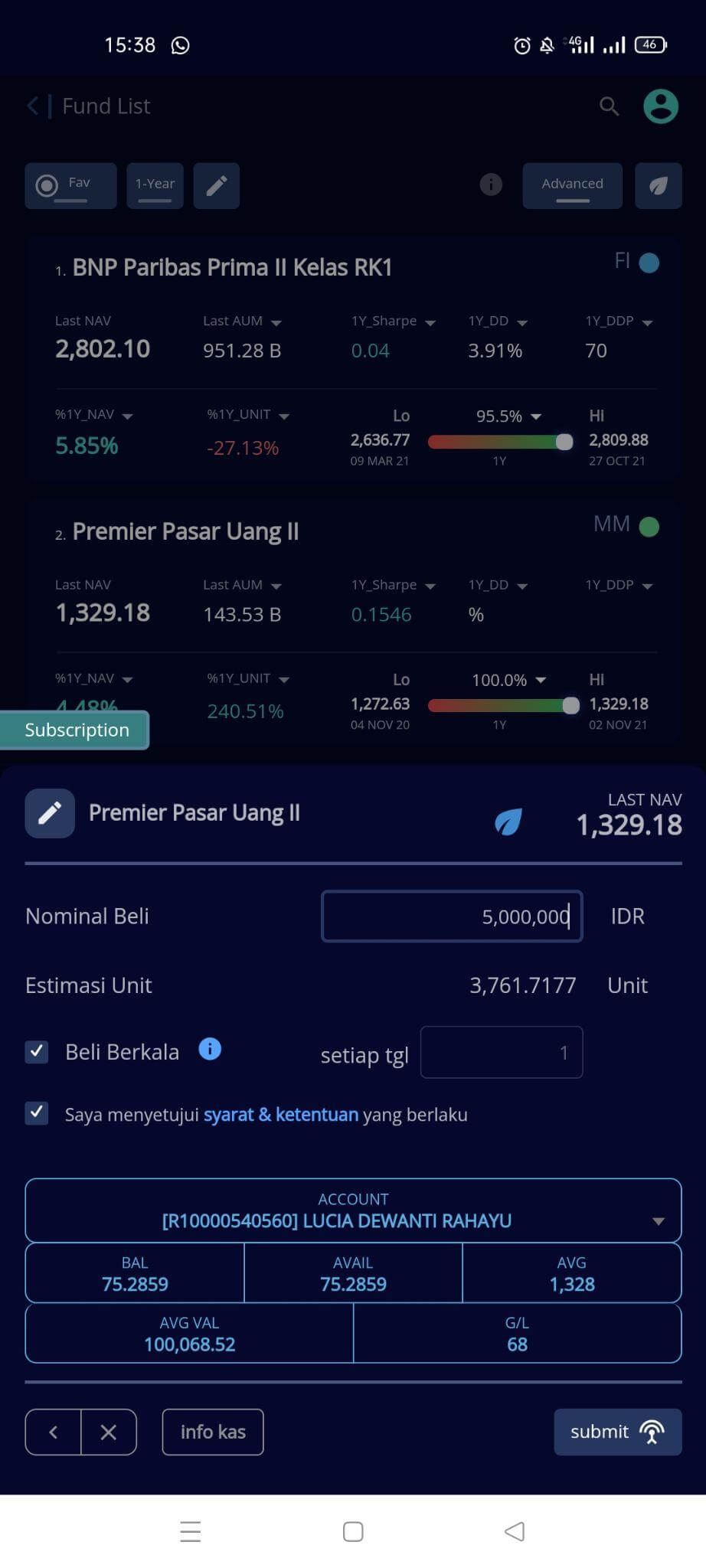Screen dimensions: 706x1568
Task: Tap the pencil icon beside Premier Pasar Uang II
Action: tap(50, 812)
